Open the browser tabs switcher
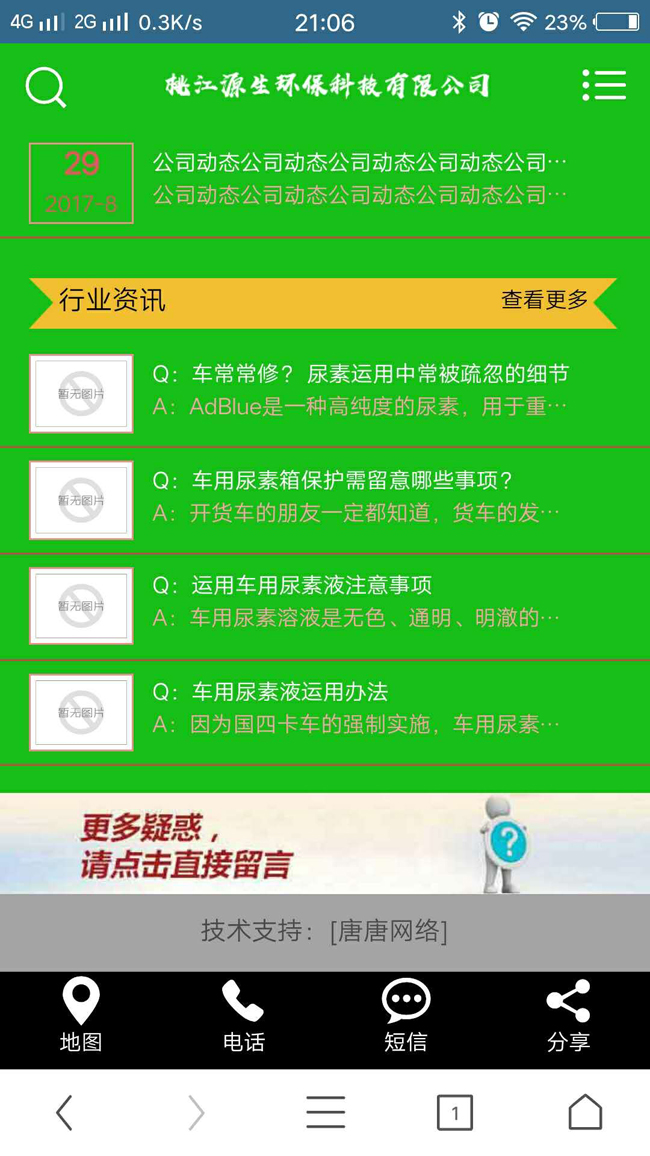The width and height of the screenshot is (650, 1156). [455, 1112]
